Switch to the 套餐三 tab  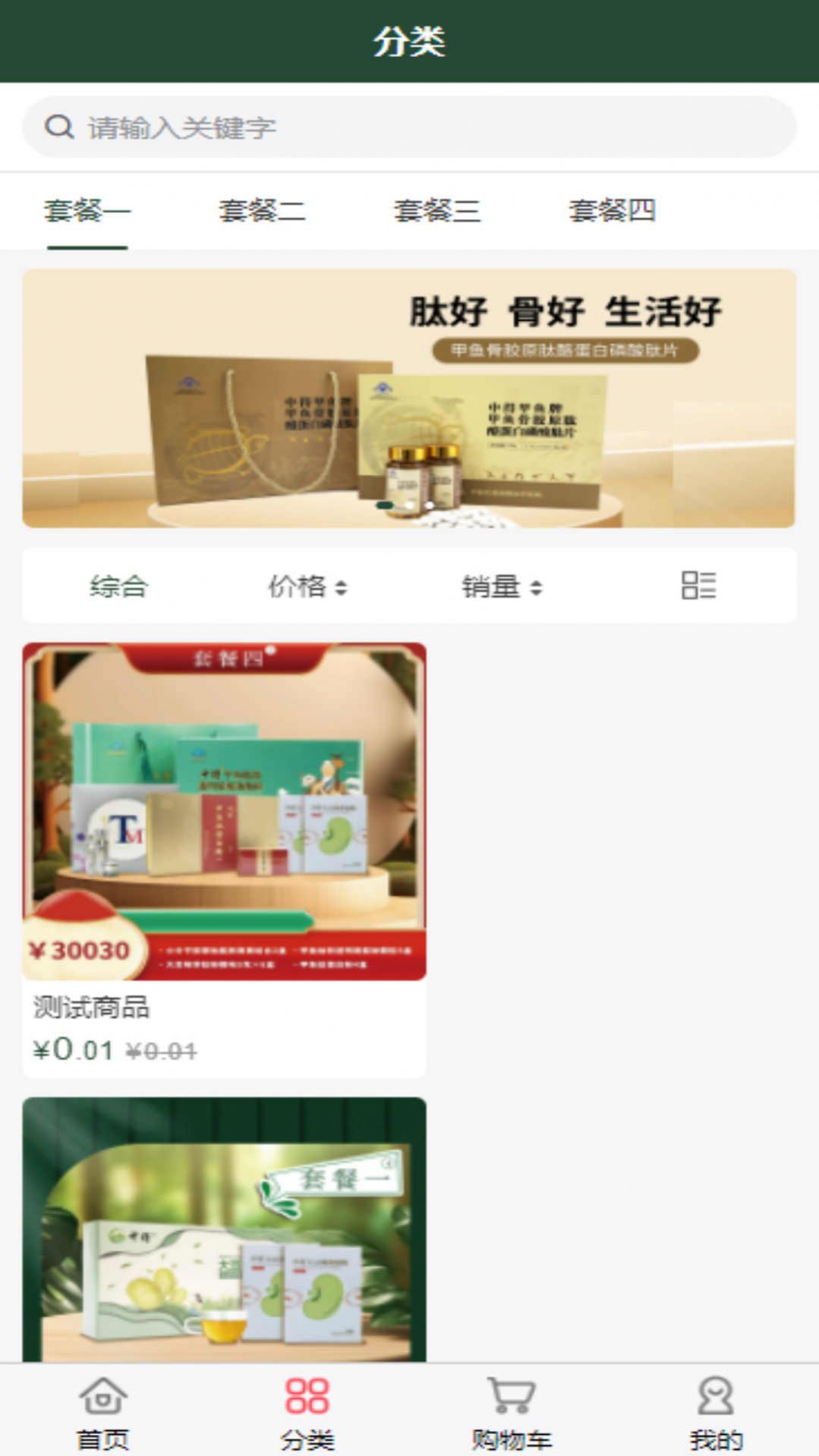click(x=437, y=210)
